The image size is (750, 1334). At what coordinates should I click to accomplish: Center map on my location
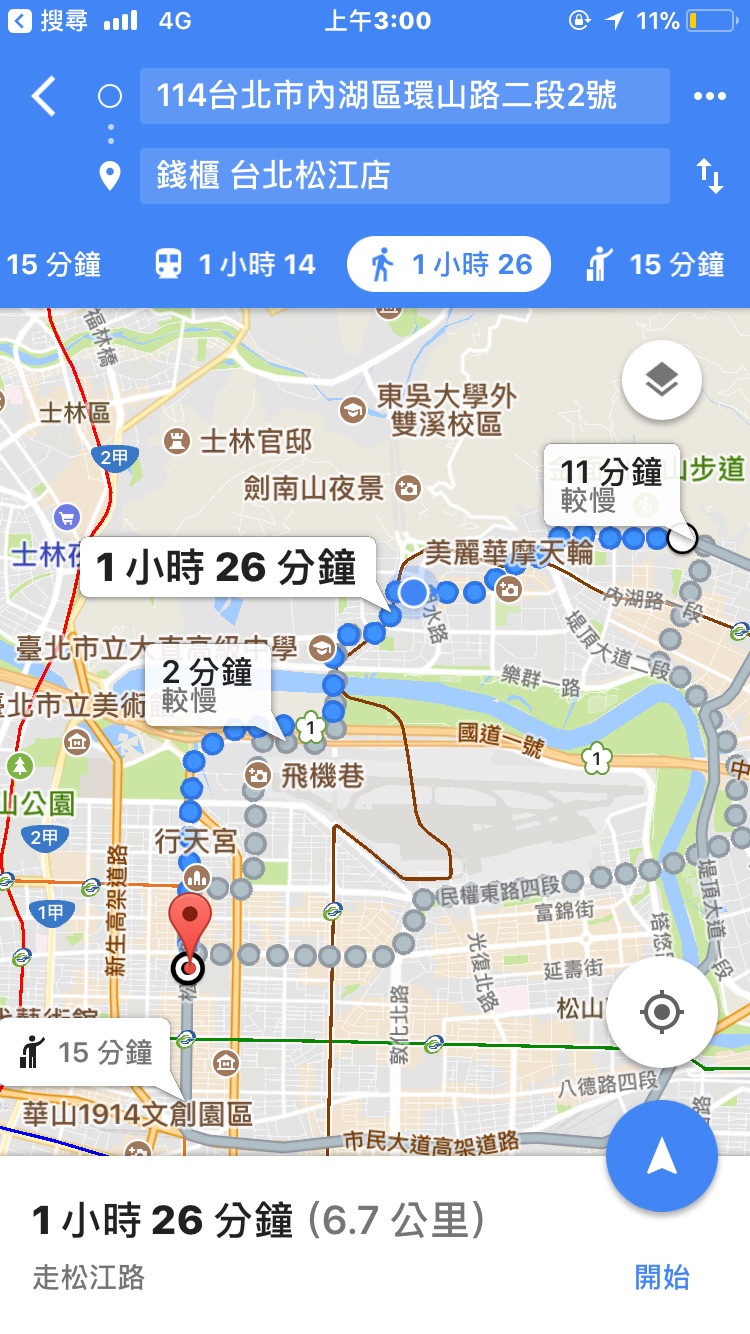661,1012
